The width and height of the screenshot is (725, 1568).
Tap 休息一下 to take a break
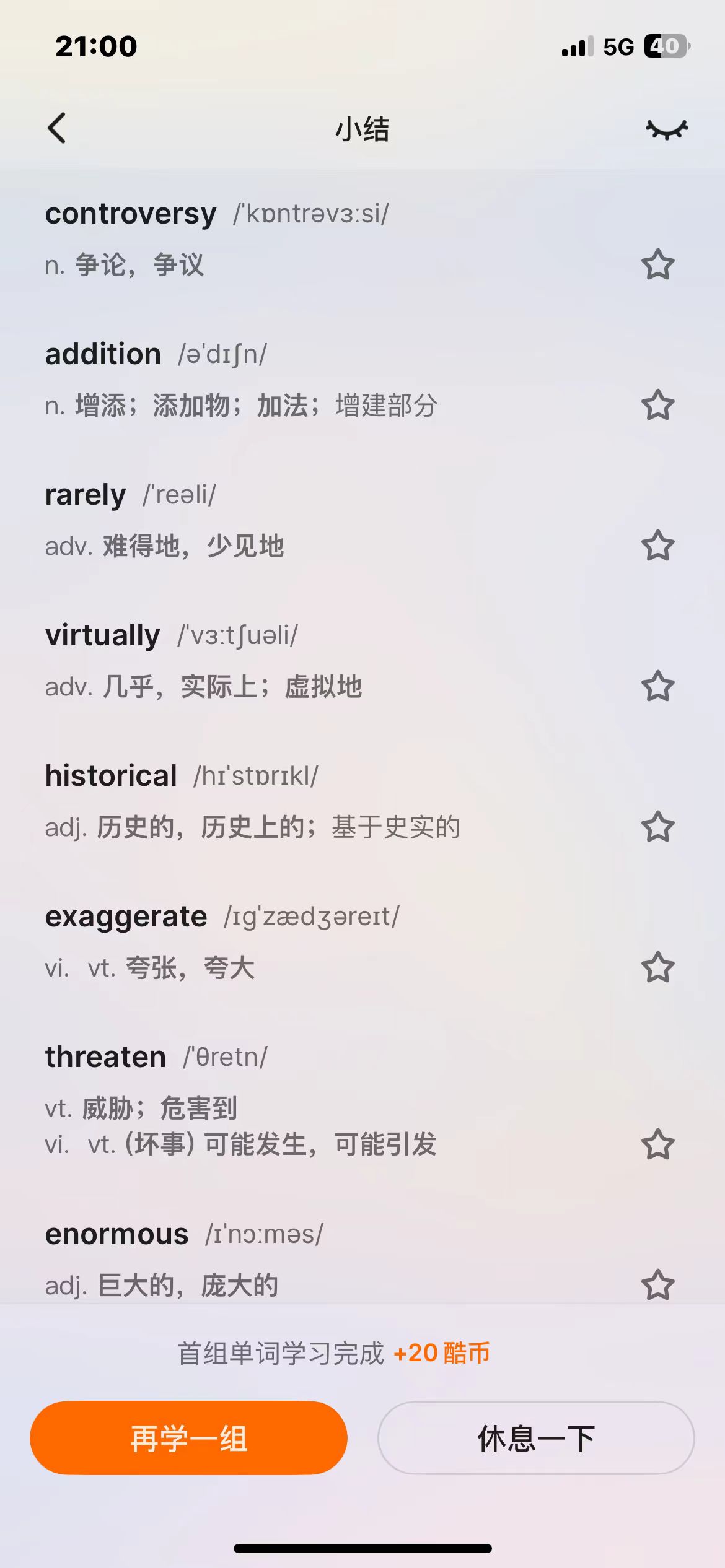pyautogui.click(x=536, y=1438)
